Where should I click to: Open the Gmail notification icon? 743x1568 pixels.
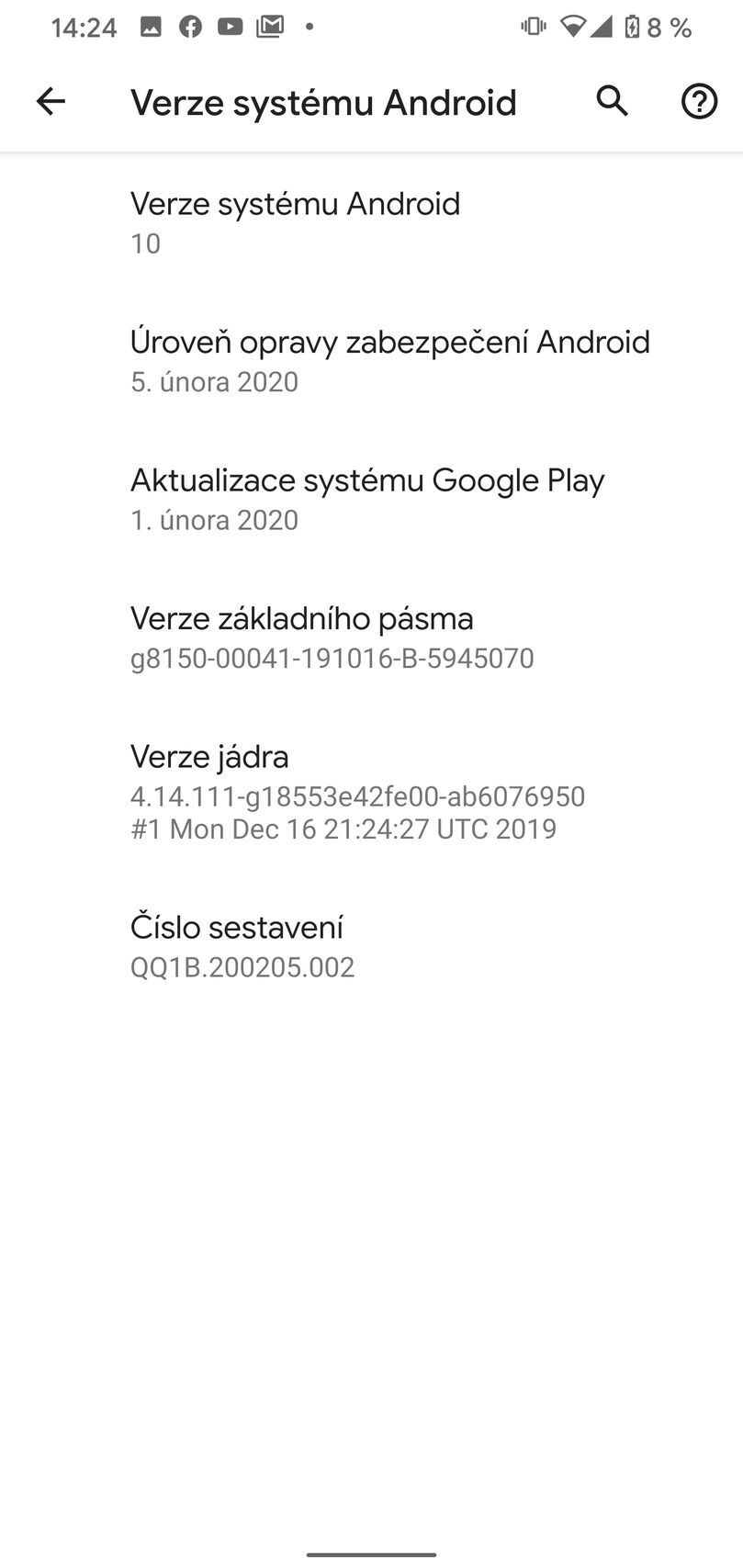click(270, 26)
